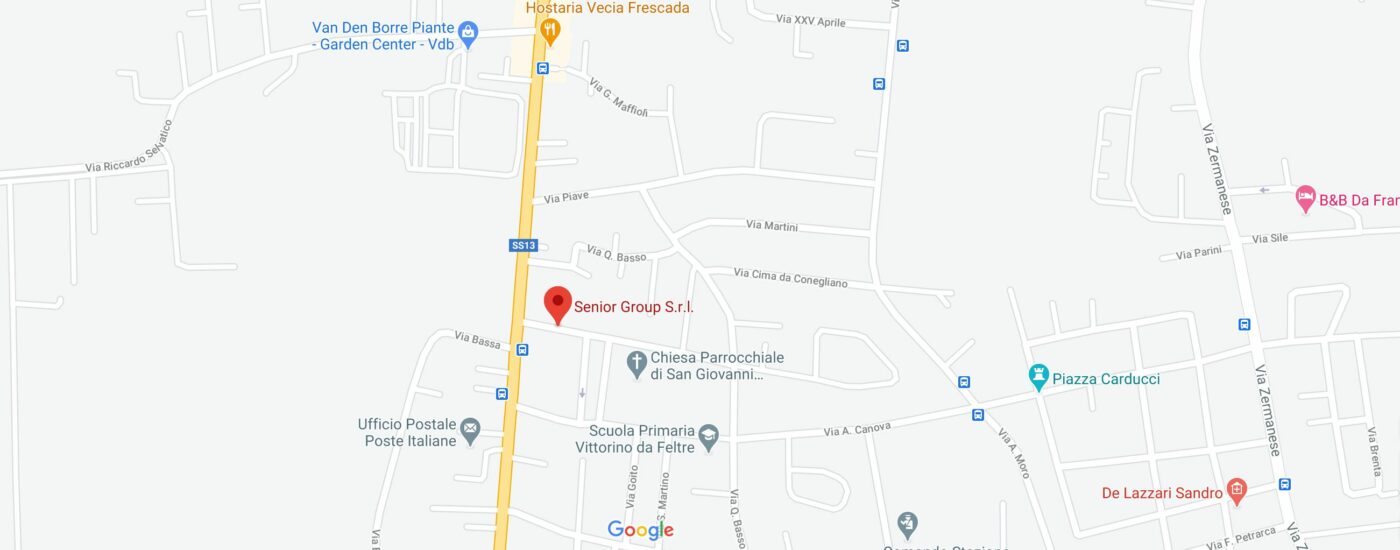
Task: Open the Google logo link
Action: click(640, 530)
